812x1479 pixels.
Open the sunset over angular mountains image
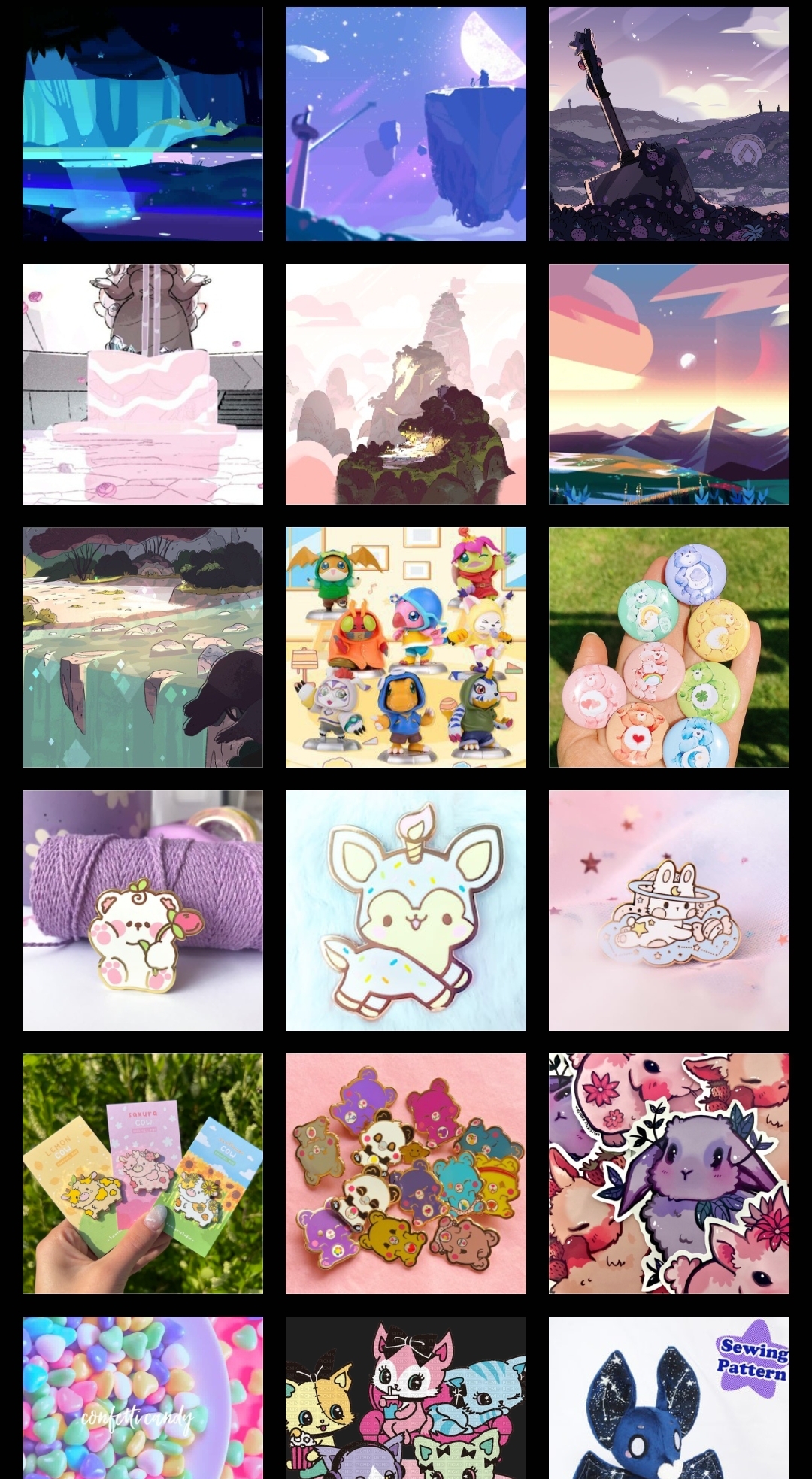[x=669, y=383]
